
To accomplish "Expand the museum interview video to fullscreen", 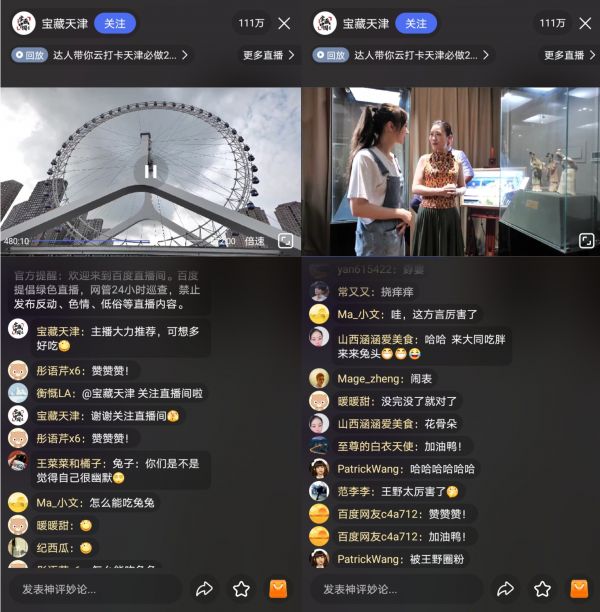I will pyautogui.click(x=586, y=241).
